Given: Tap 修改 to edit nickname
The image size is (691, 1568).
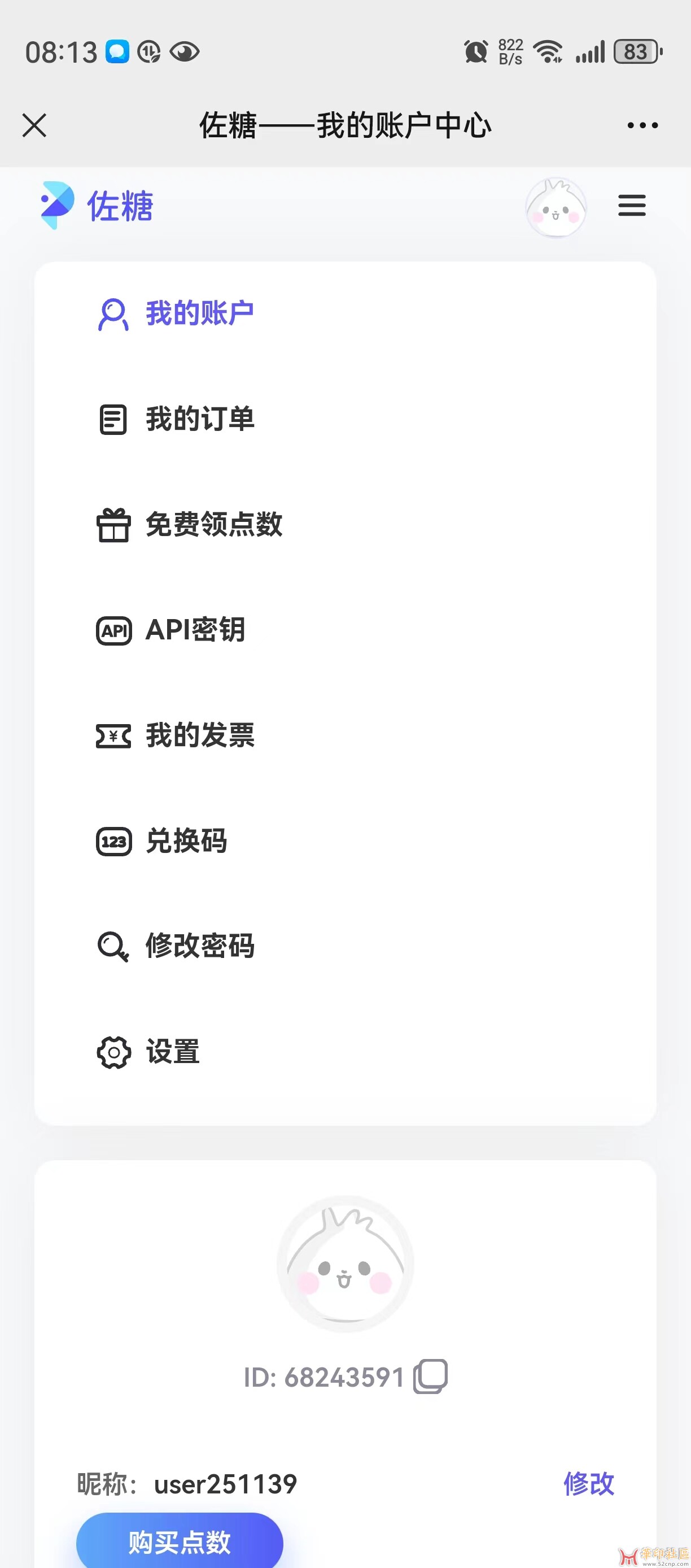Looking at the screenshot, I should [588, 1483].
